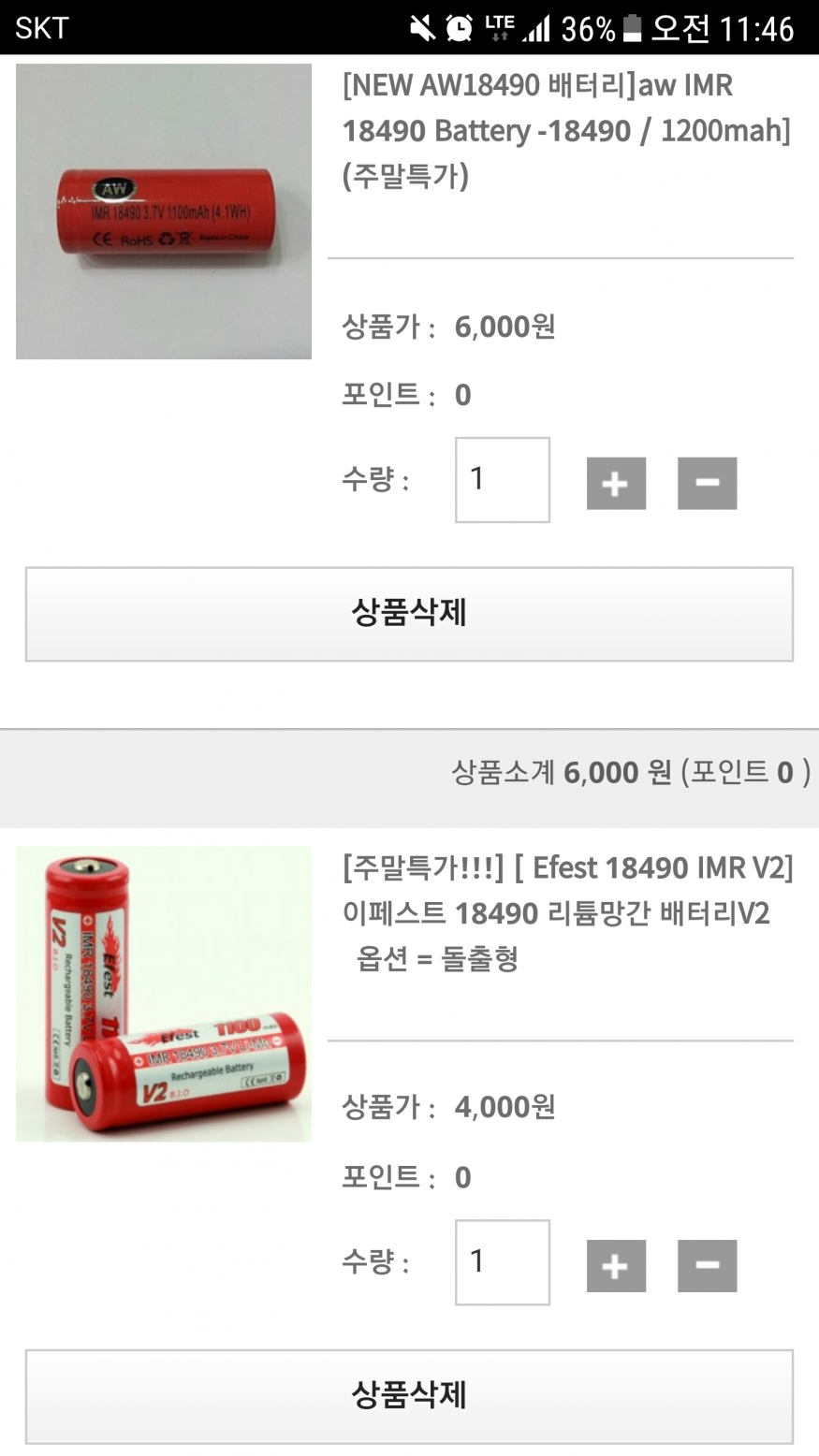Delete AW 18490 battery with 상품삭제
Viewport: 819px width, 1456px height.
coord(409,614)
